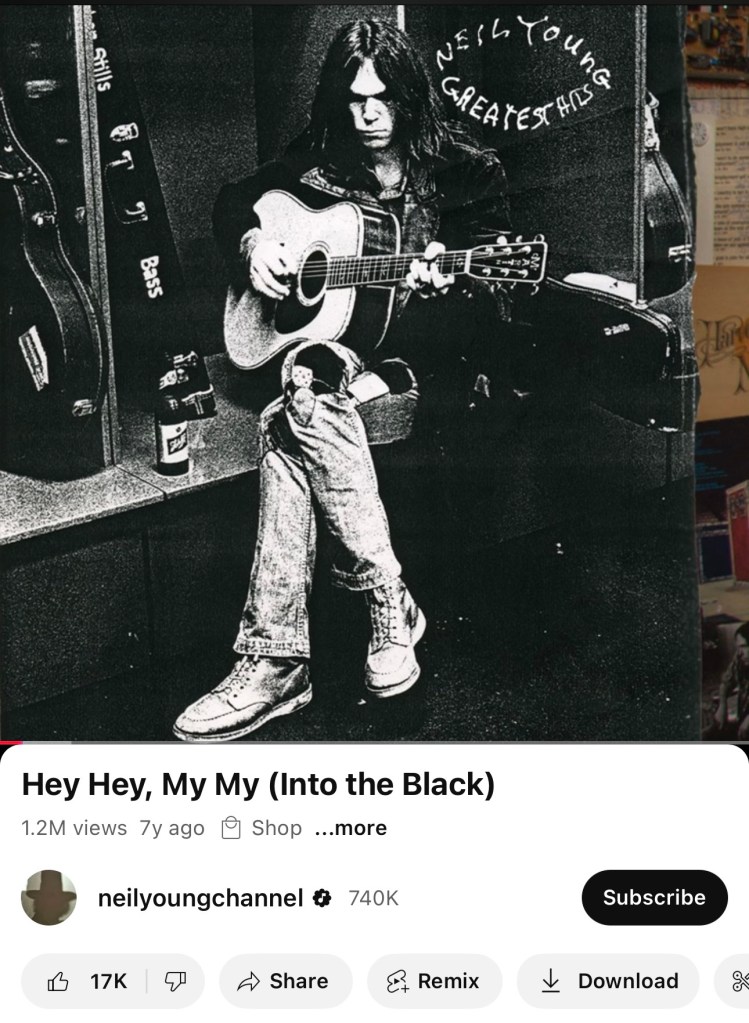The height and width of the screenshot is (1023, 749).
Task: Remix this video
Action: click(435, 981)
